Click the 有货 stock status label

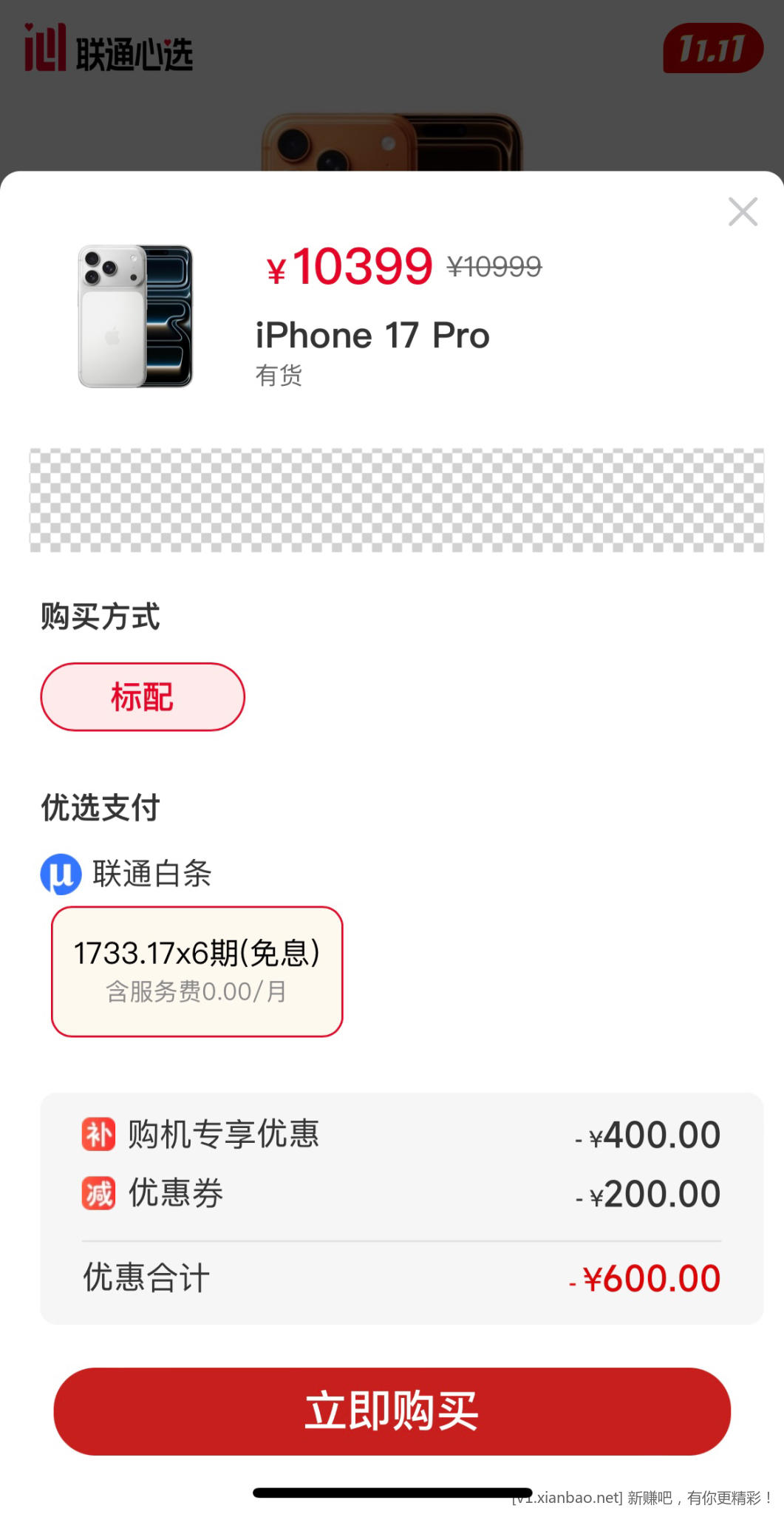[x=277, y=376]
